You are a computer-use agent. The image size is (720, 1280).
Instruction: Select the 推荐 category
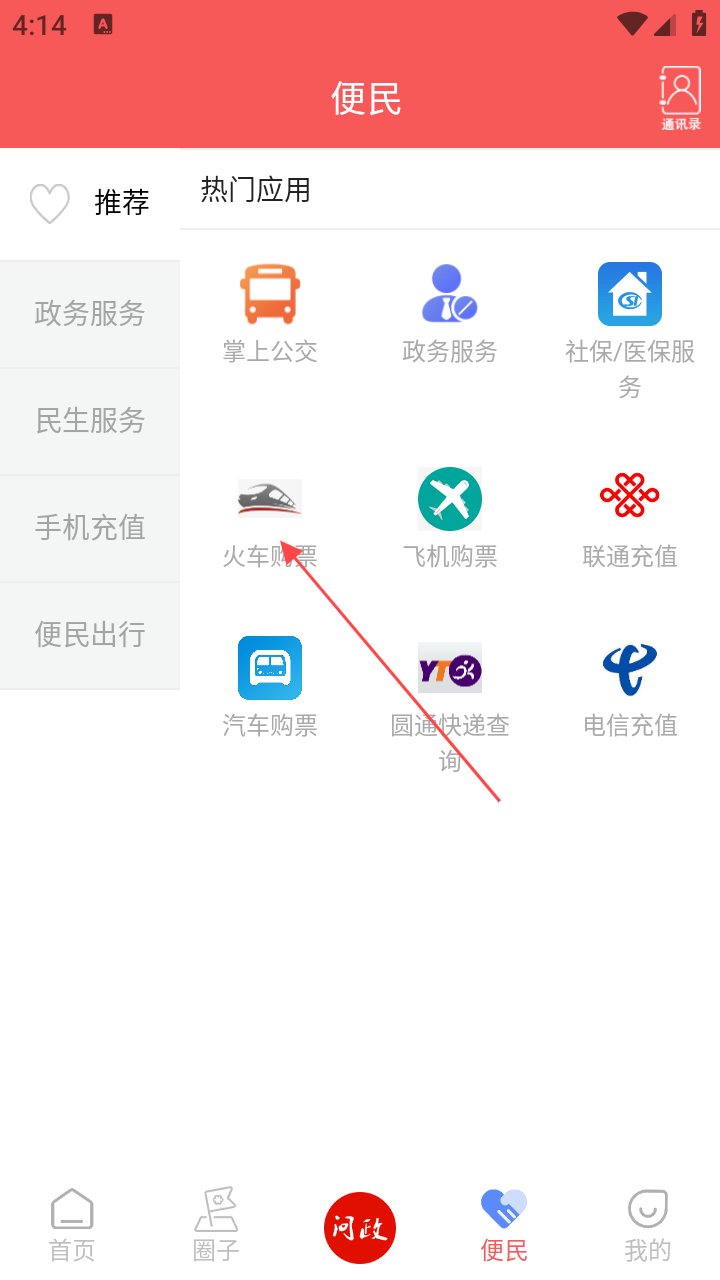point(90,204)
